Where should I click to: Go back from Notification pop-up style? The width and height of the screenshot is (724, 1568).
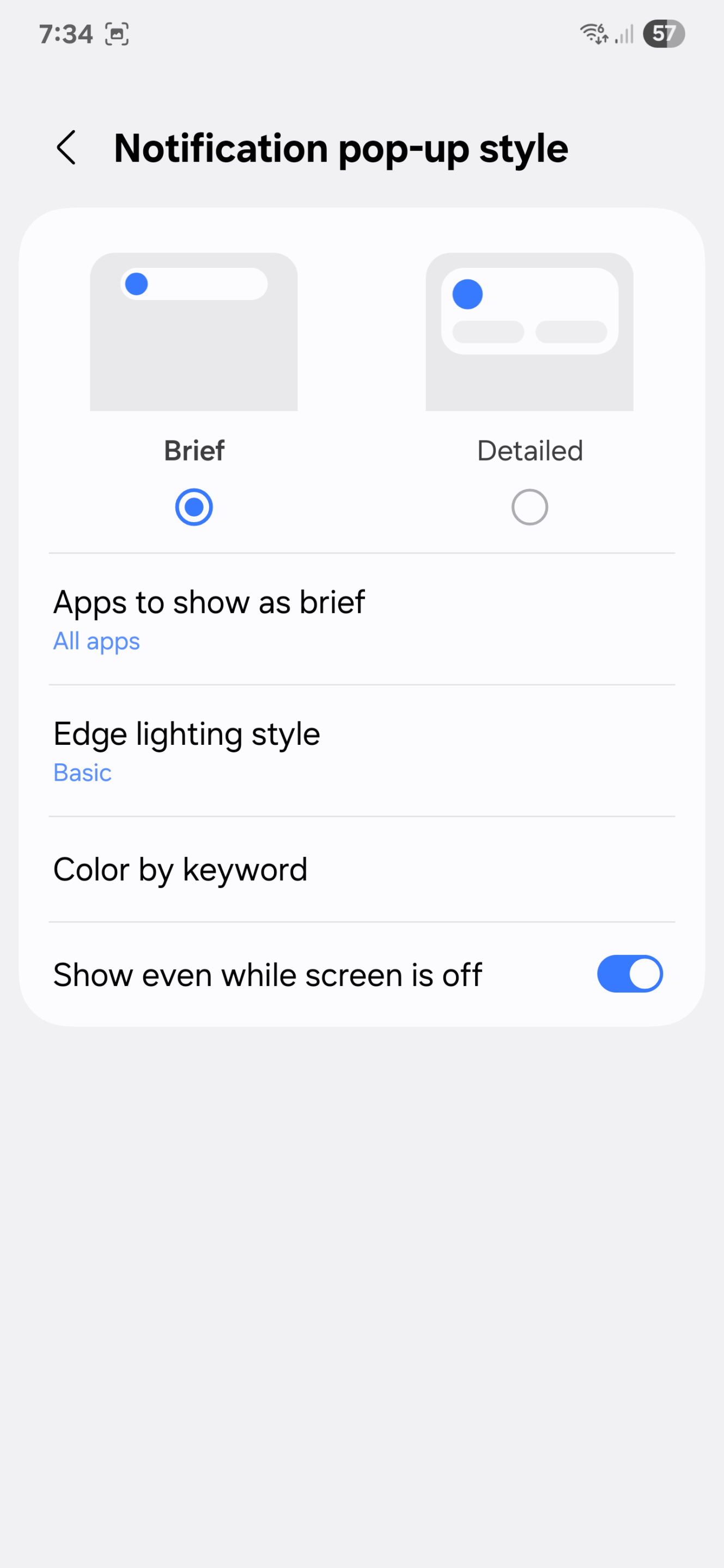coord(66,148)
